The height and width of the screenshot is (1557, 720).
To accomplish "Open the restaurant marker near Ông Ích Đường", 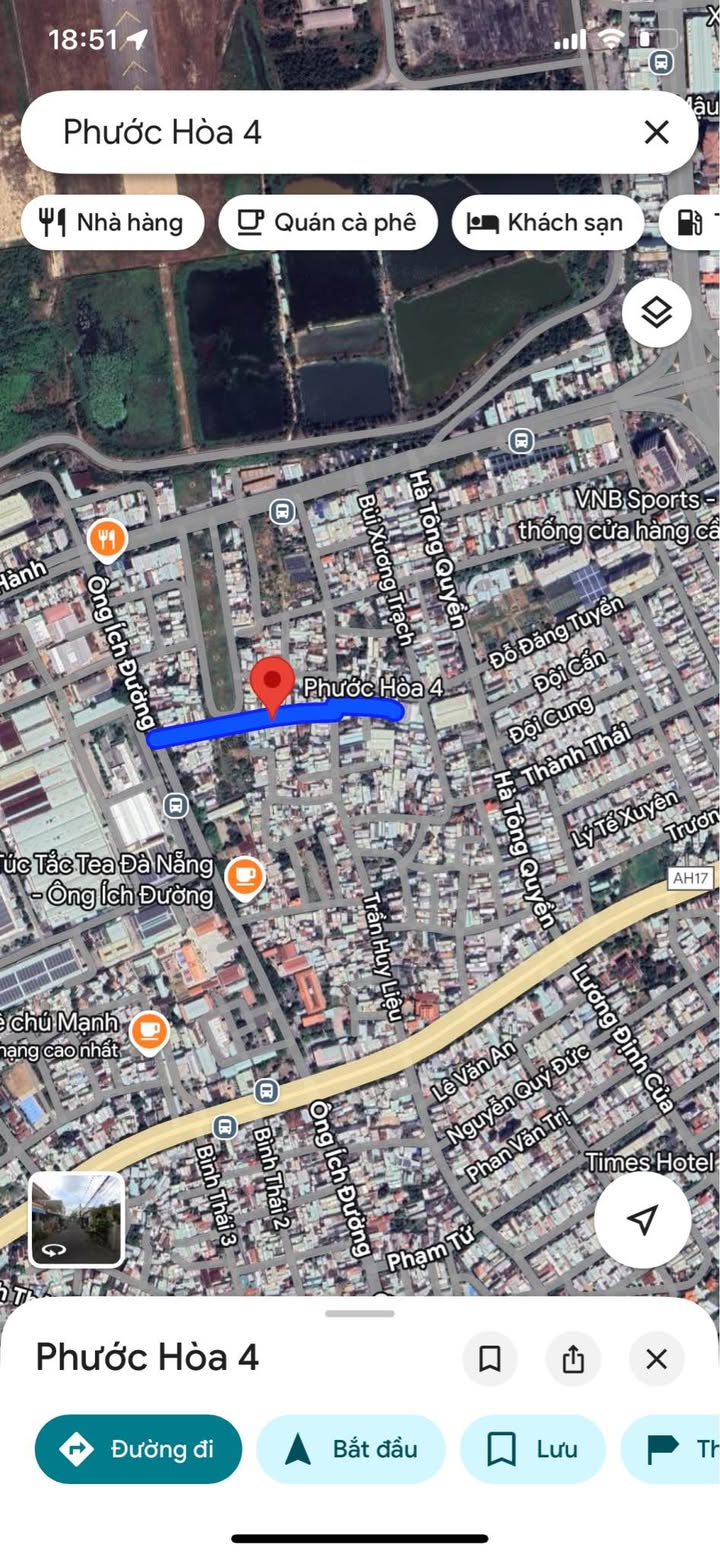I will (x=107, y=540).
